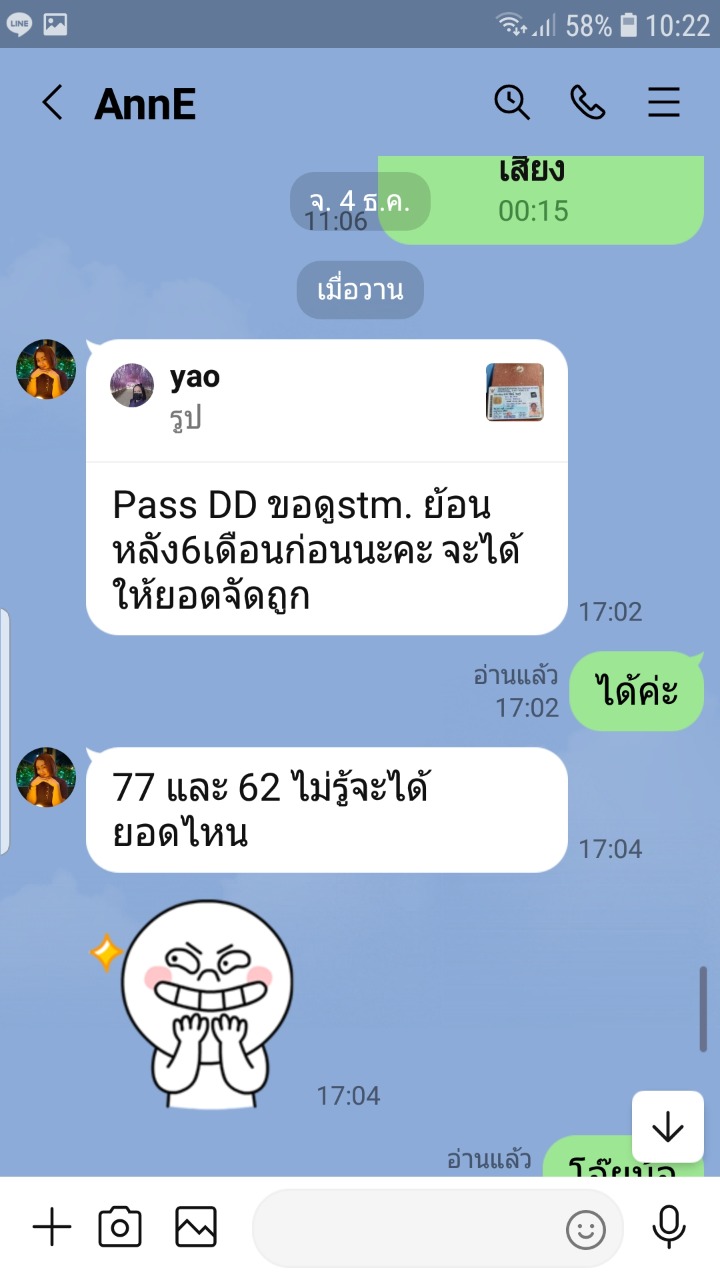Open the quoted yao photo reply
Screen dimensions: 720x1280
pos(326,398)
